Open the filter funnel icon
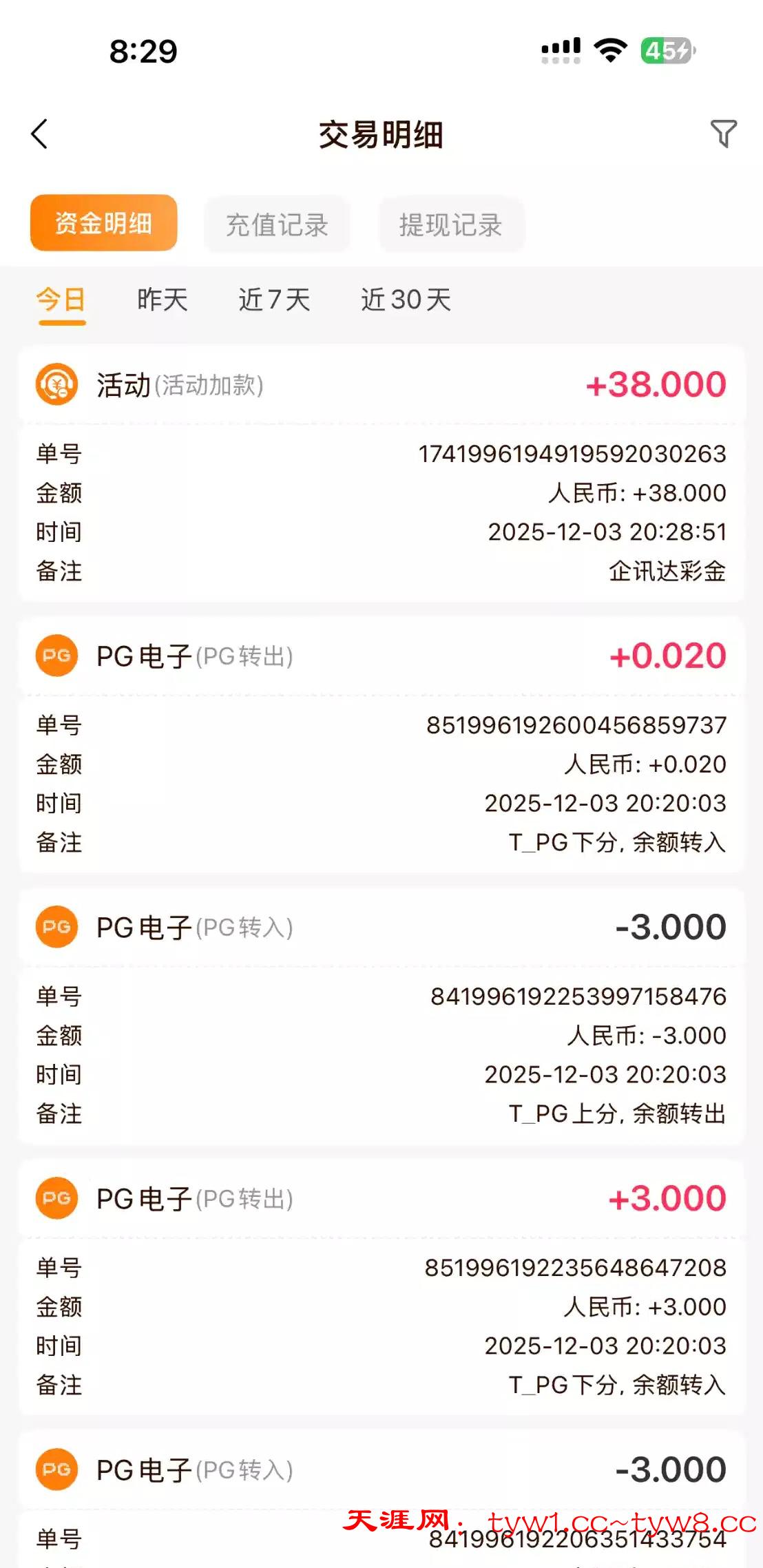Image resolution: width=763 pixels, height=1568 pixels. [723, 134]
